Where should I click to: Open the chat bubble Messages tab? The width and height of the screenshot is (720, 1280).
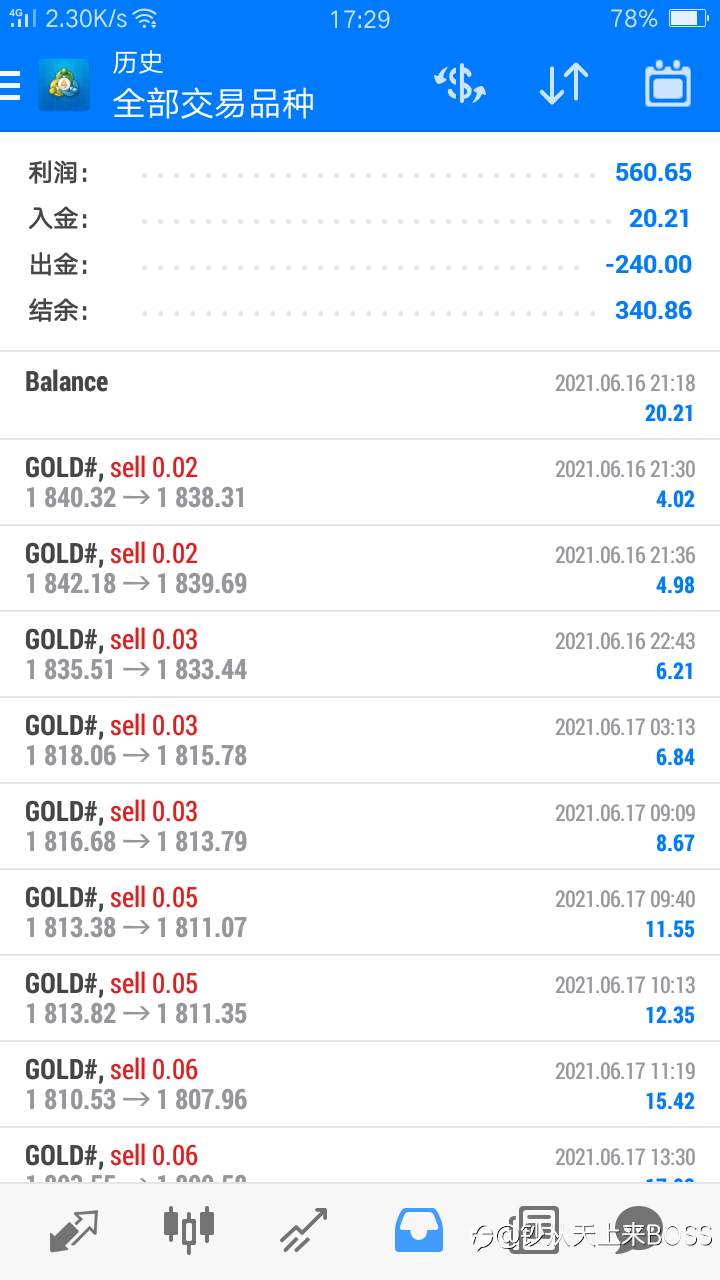tap(640, 1230)
